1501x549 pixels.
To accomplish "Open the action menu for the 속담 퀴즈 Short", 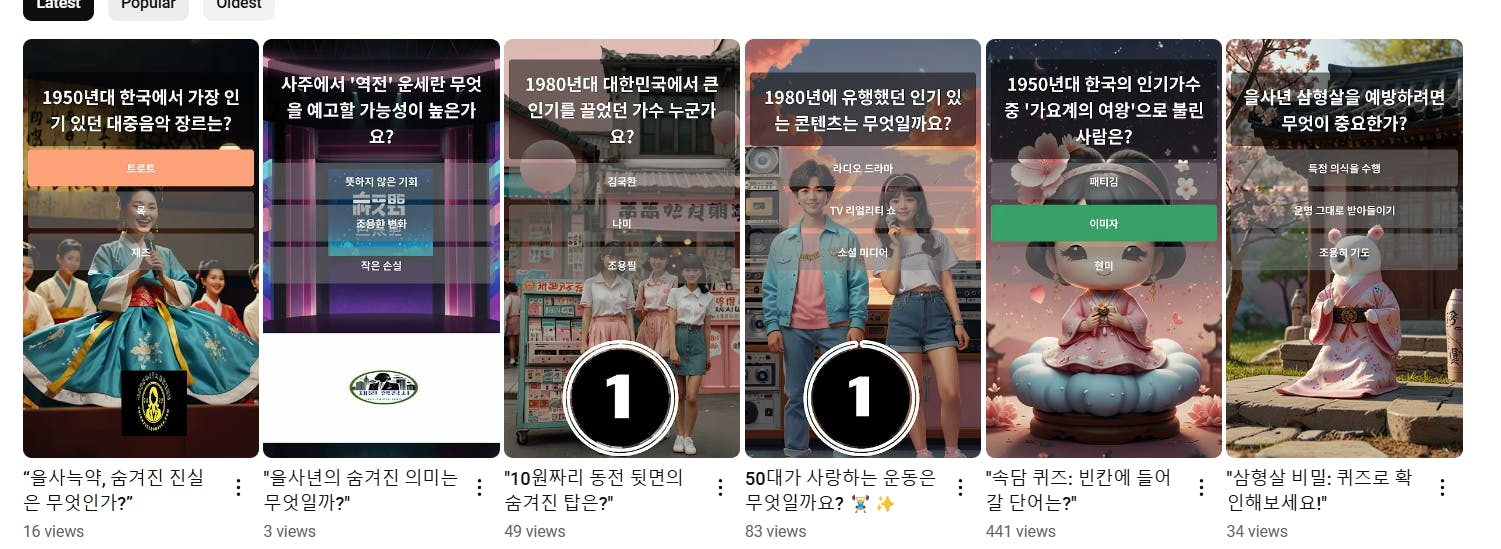I will tap(1201, 487).
